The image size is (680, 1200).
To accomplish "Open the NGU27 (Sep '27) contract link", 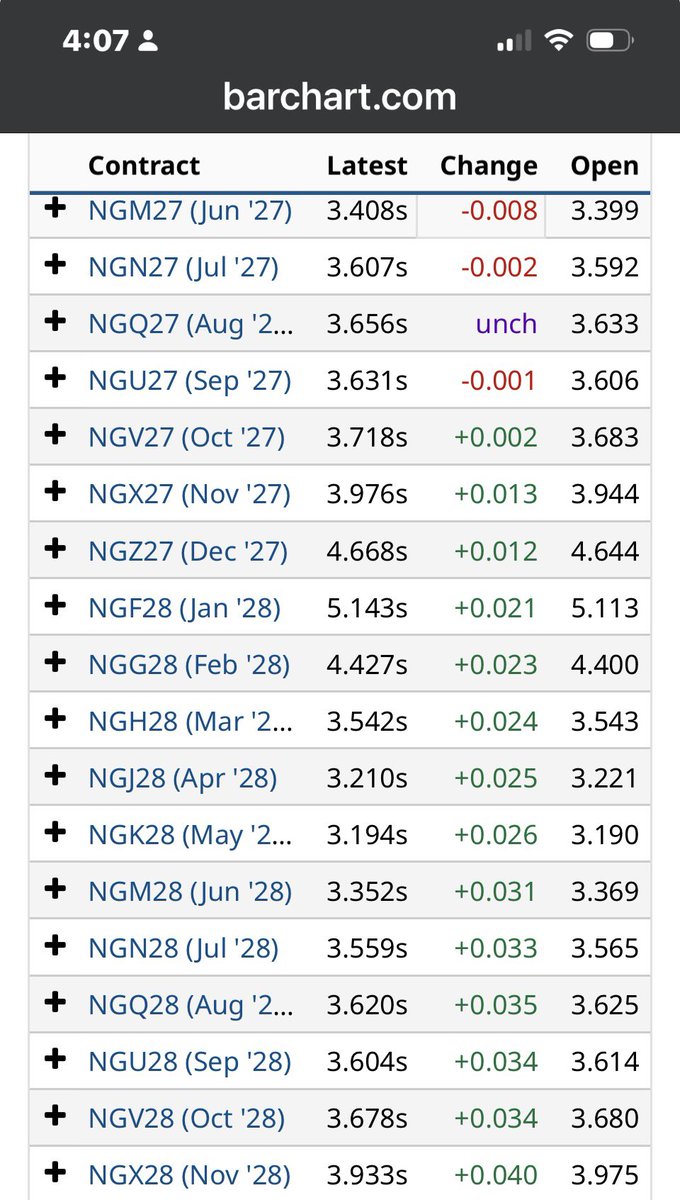I will [189, 381].
